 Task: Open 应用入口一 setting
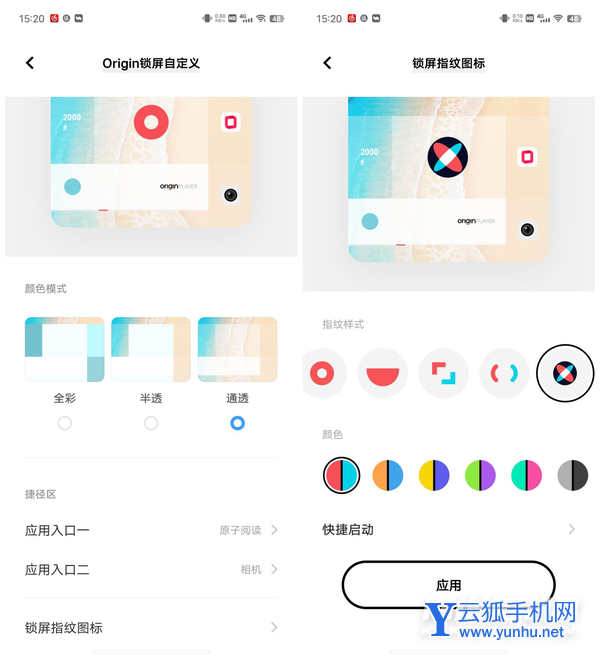point(150,530)
